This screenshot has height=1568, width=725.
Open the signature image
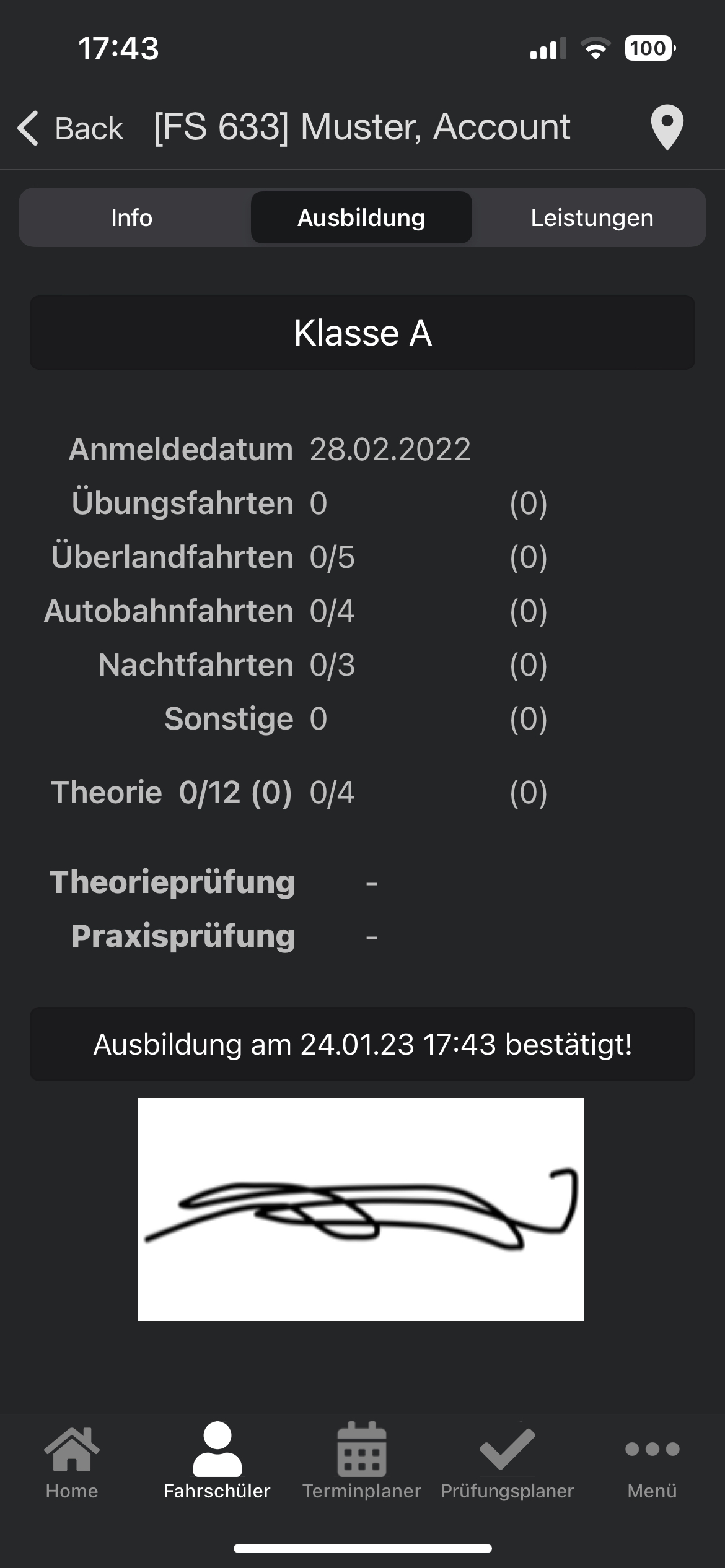click(x=361, y=1209)
